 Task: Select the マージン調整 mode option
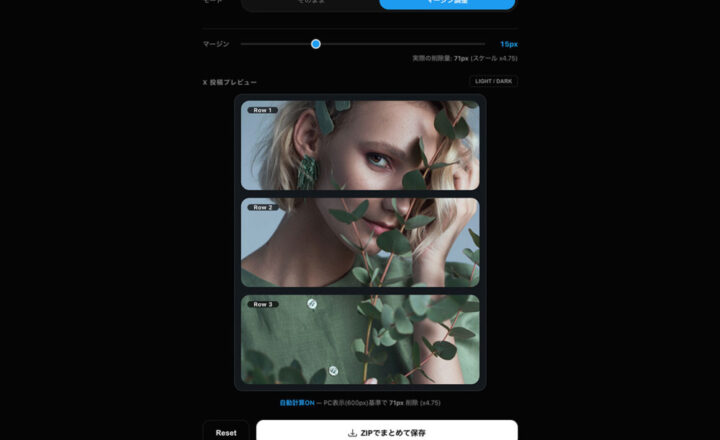pyautogui.click(x=447, y=4)
